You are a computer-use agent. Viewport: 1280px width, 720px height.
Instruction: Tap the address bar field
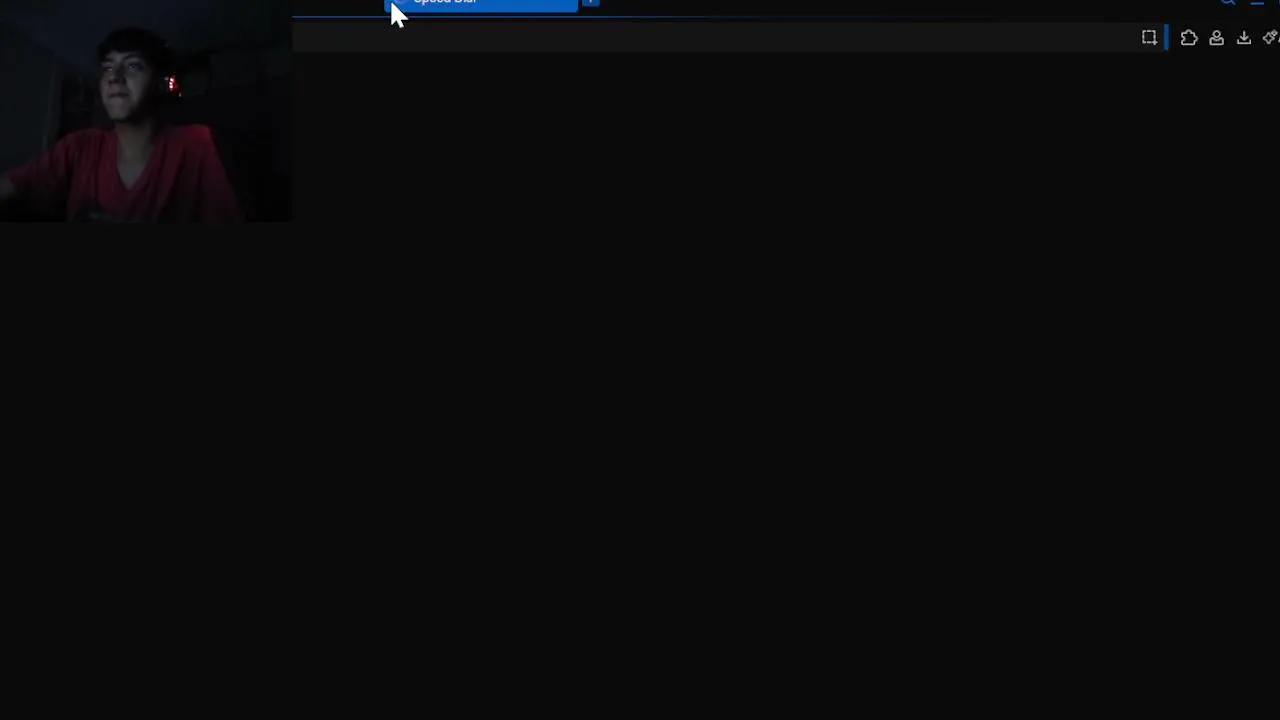[700, 38]
